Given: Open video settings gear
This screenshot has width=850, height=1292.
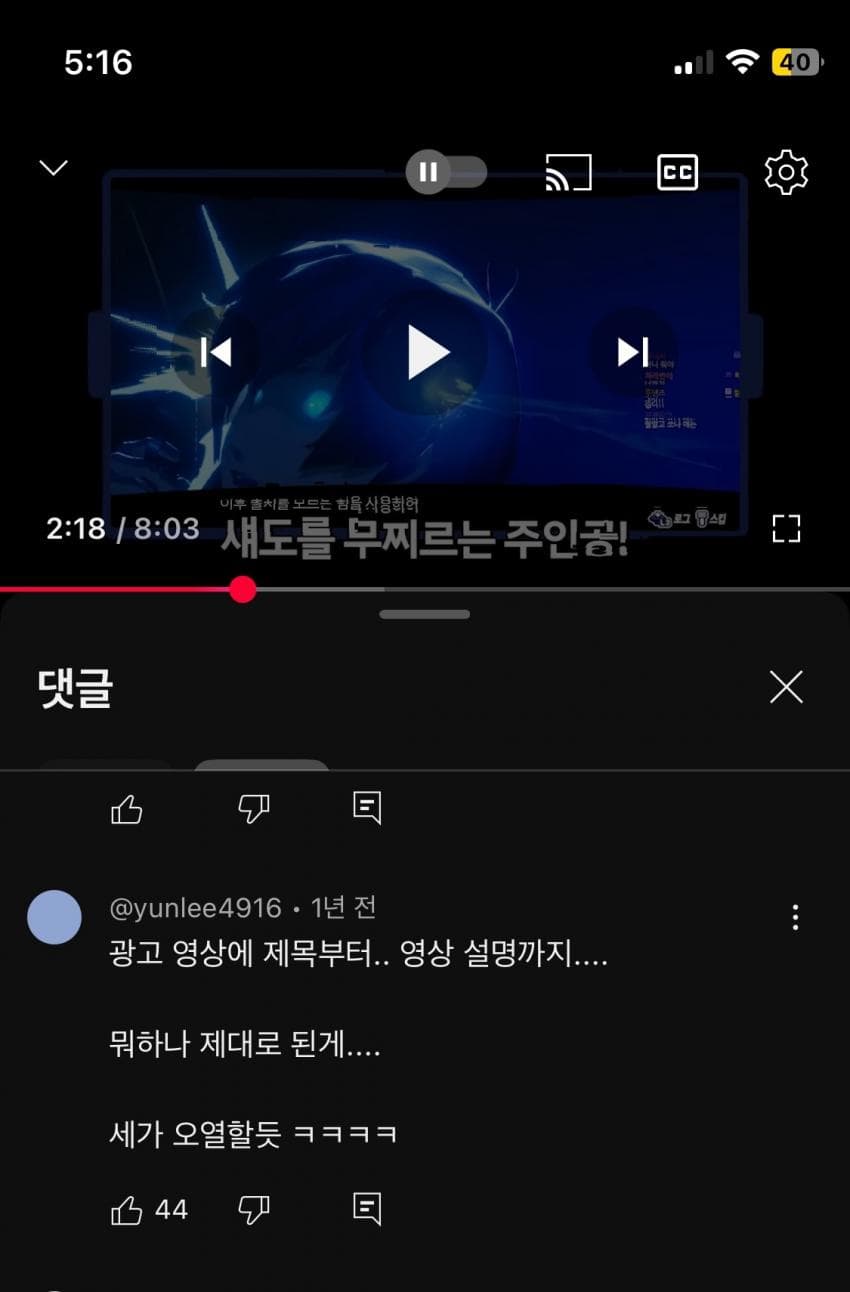Looking at the screenshot, I should point(786,173).
